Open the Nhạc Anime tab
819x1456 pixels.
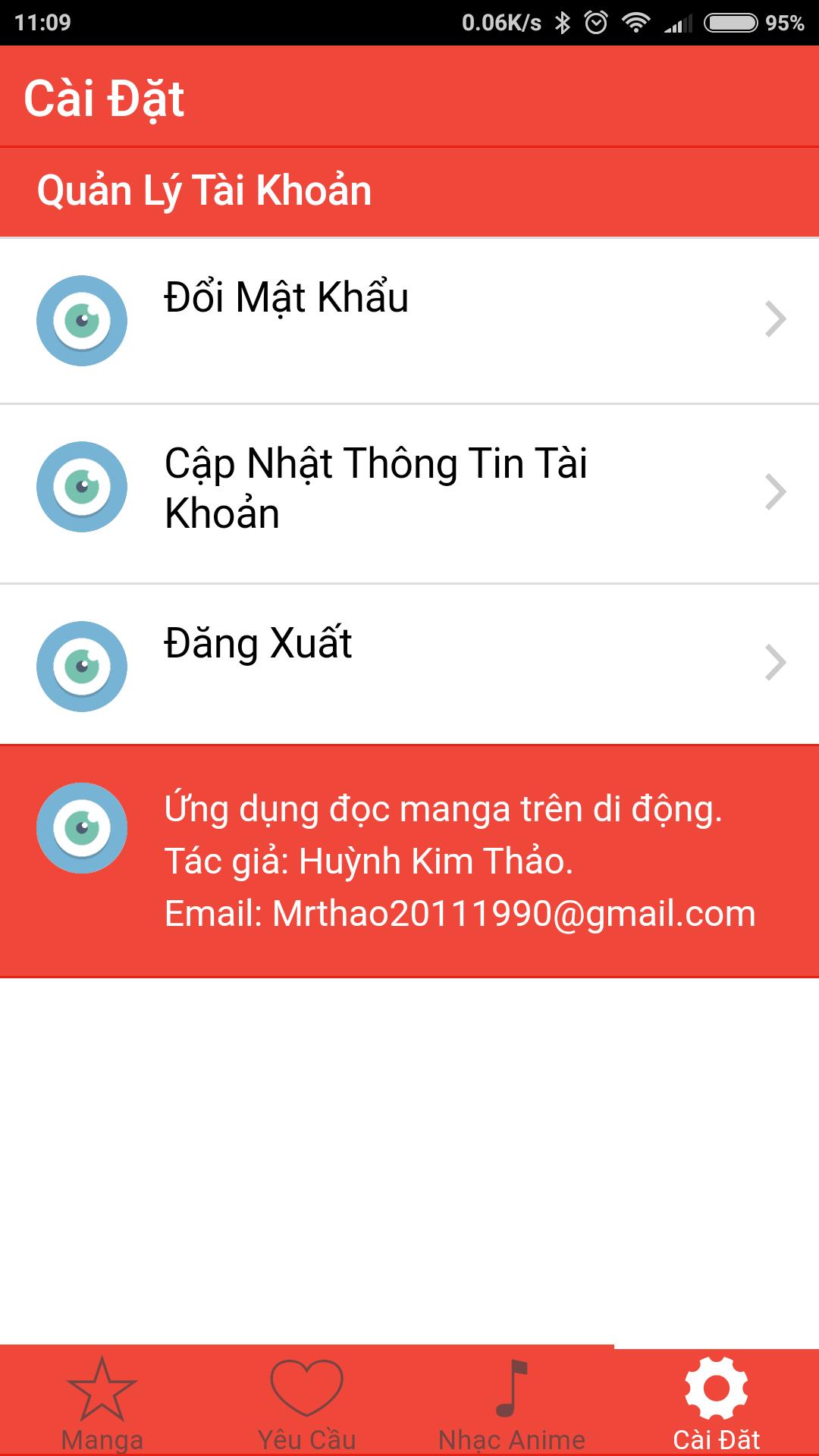tap(512, 1403)
